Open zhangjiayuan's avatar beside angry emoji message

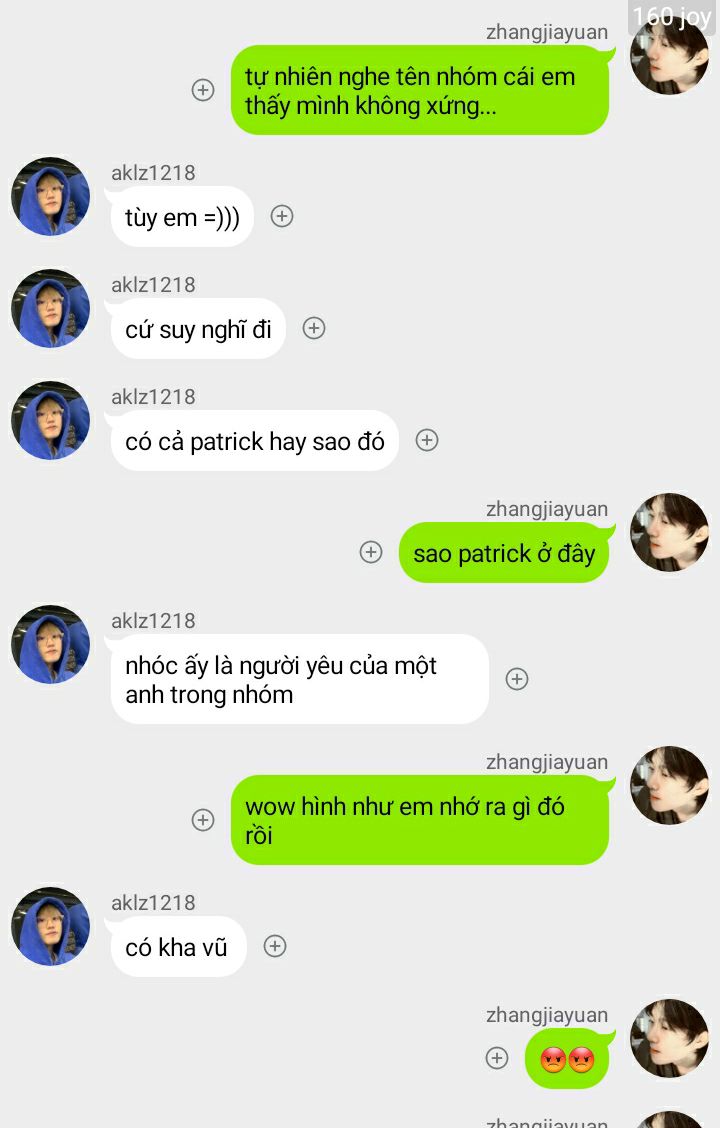669,1038
